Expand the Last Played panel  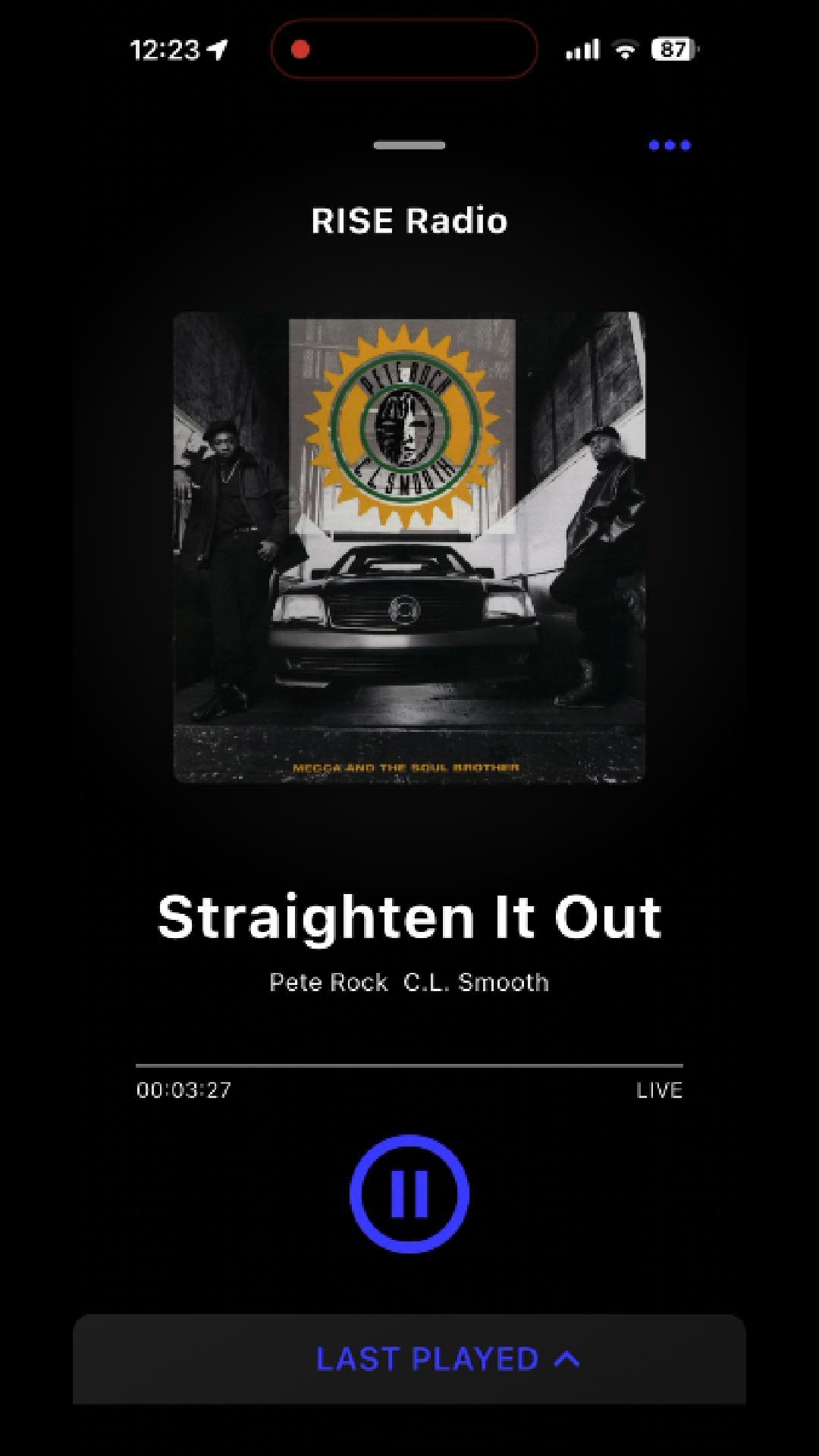pyautogui.click(x=447, y=1359)
